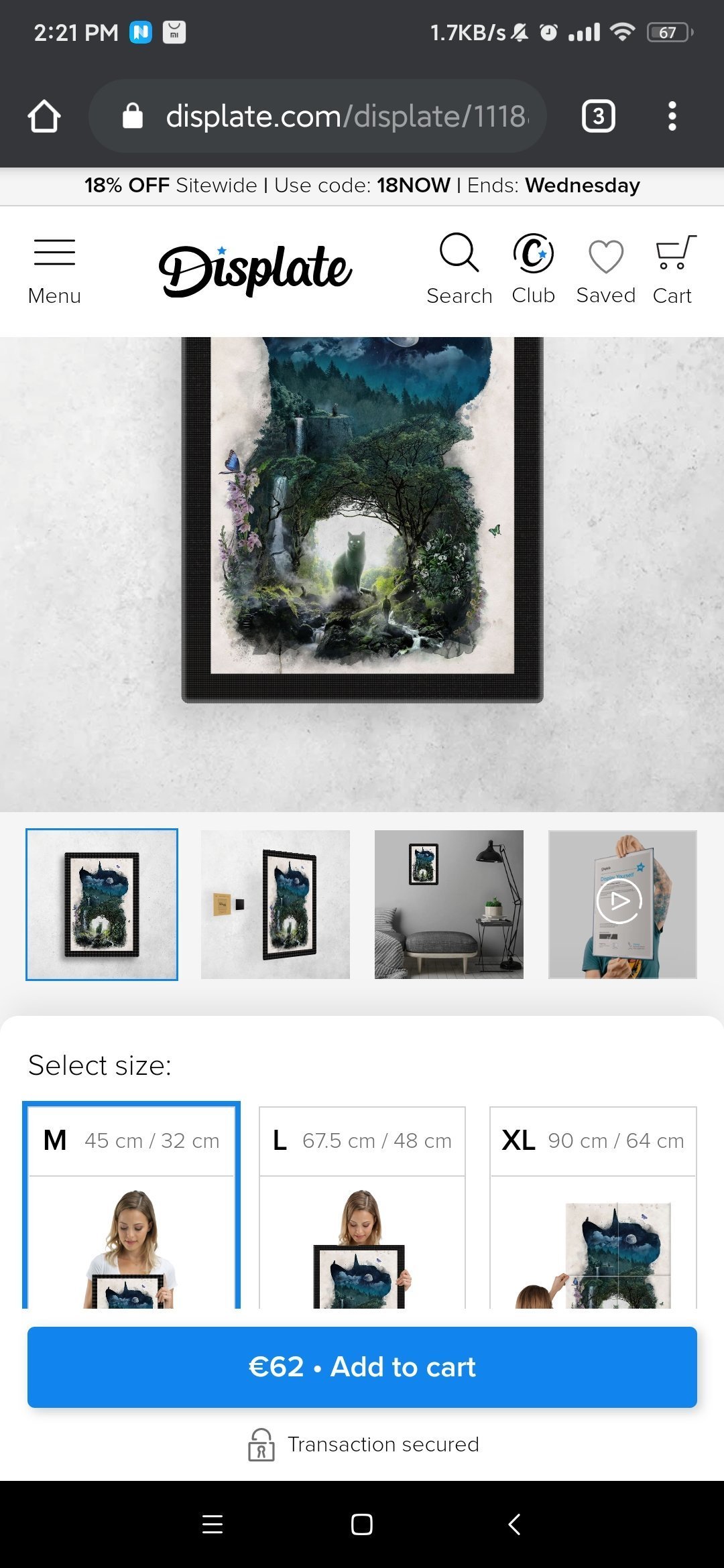Open the browser overflow menu
The height and width of the screenshot is (1568, 724).
click(672, 117)
